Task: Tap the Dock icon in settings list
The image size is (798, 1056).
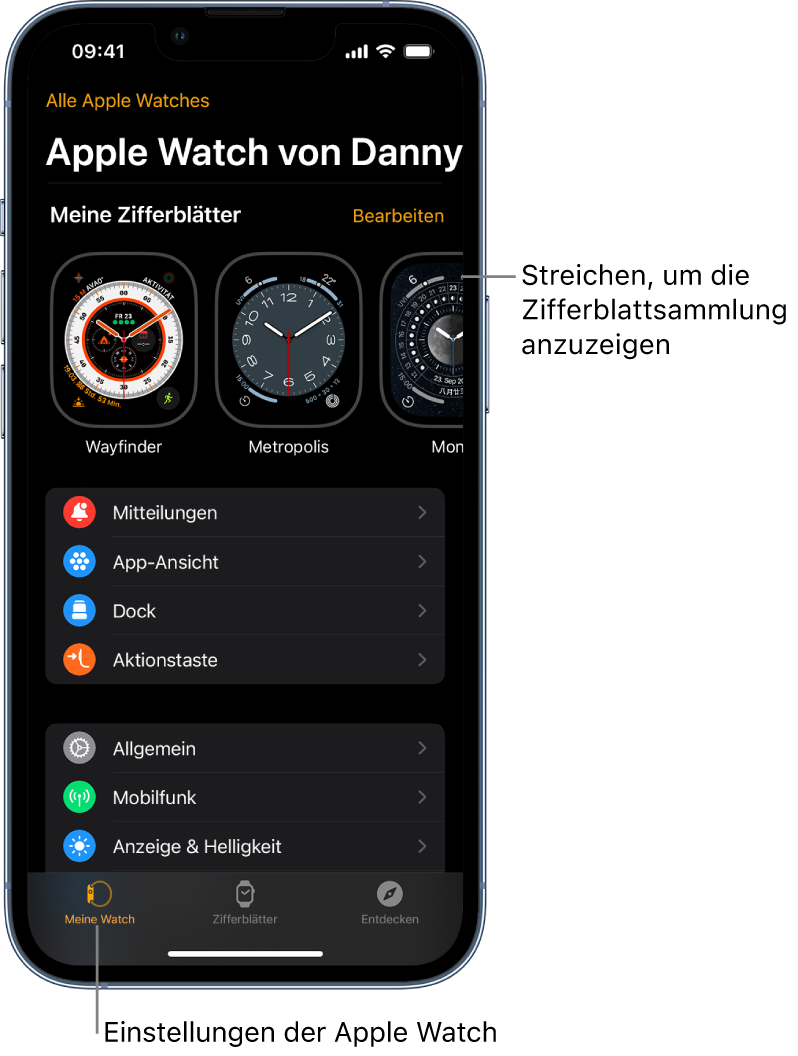Action: coord(79,610)
